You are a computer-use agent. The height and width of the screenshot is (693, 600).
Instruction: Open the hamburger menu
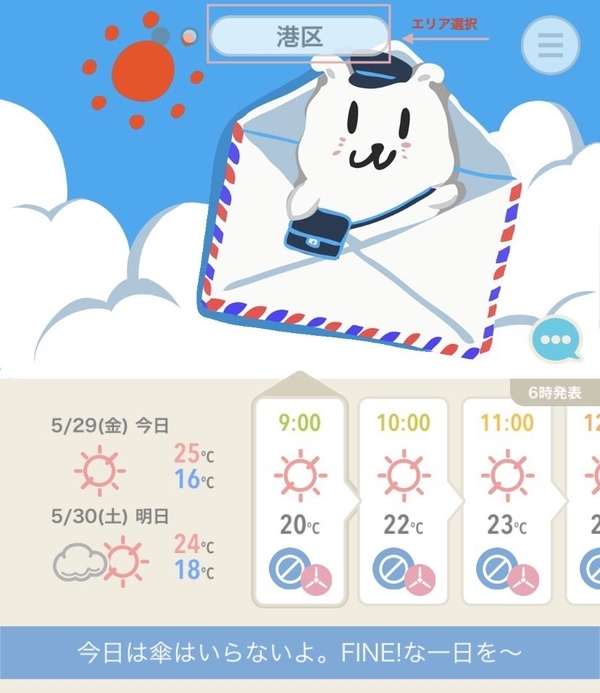551,44
